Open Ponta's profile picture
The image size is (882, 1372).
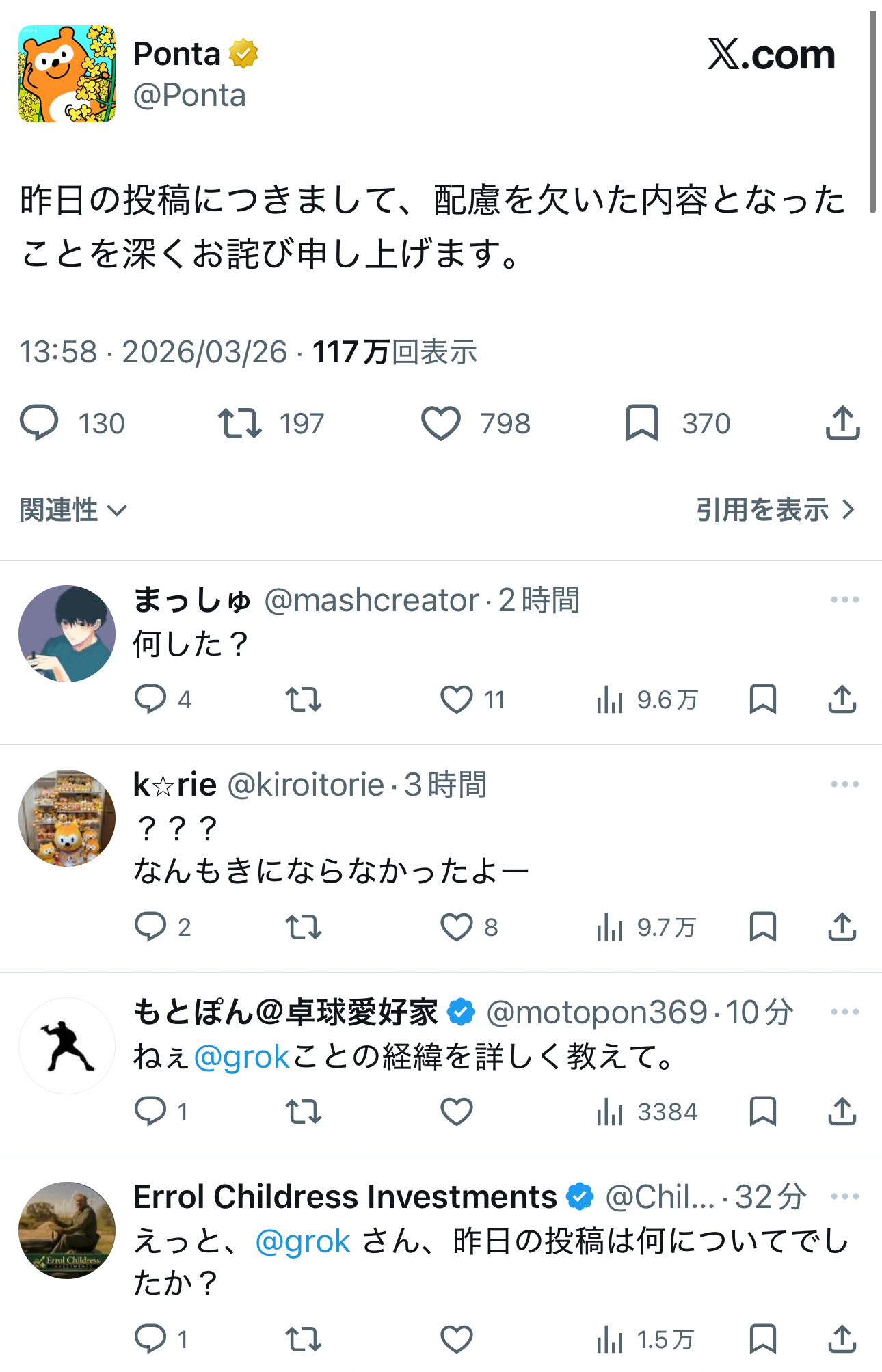click(66, 74)
